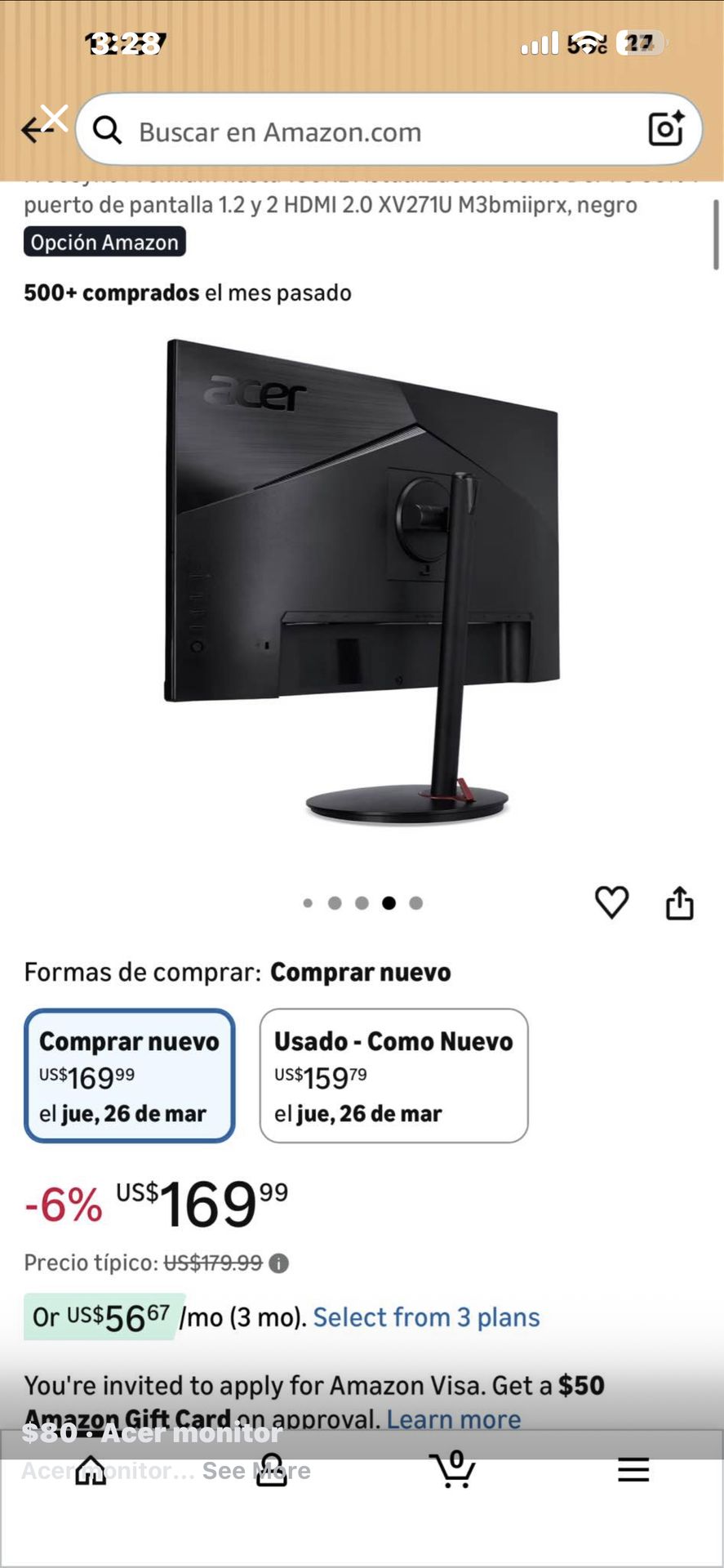Open the info icon beside Precio típico
724x1568 pixels.
click(279, 1263)
